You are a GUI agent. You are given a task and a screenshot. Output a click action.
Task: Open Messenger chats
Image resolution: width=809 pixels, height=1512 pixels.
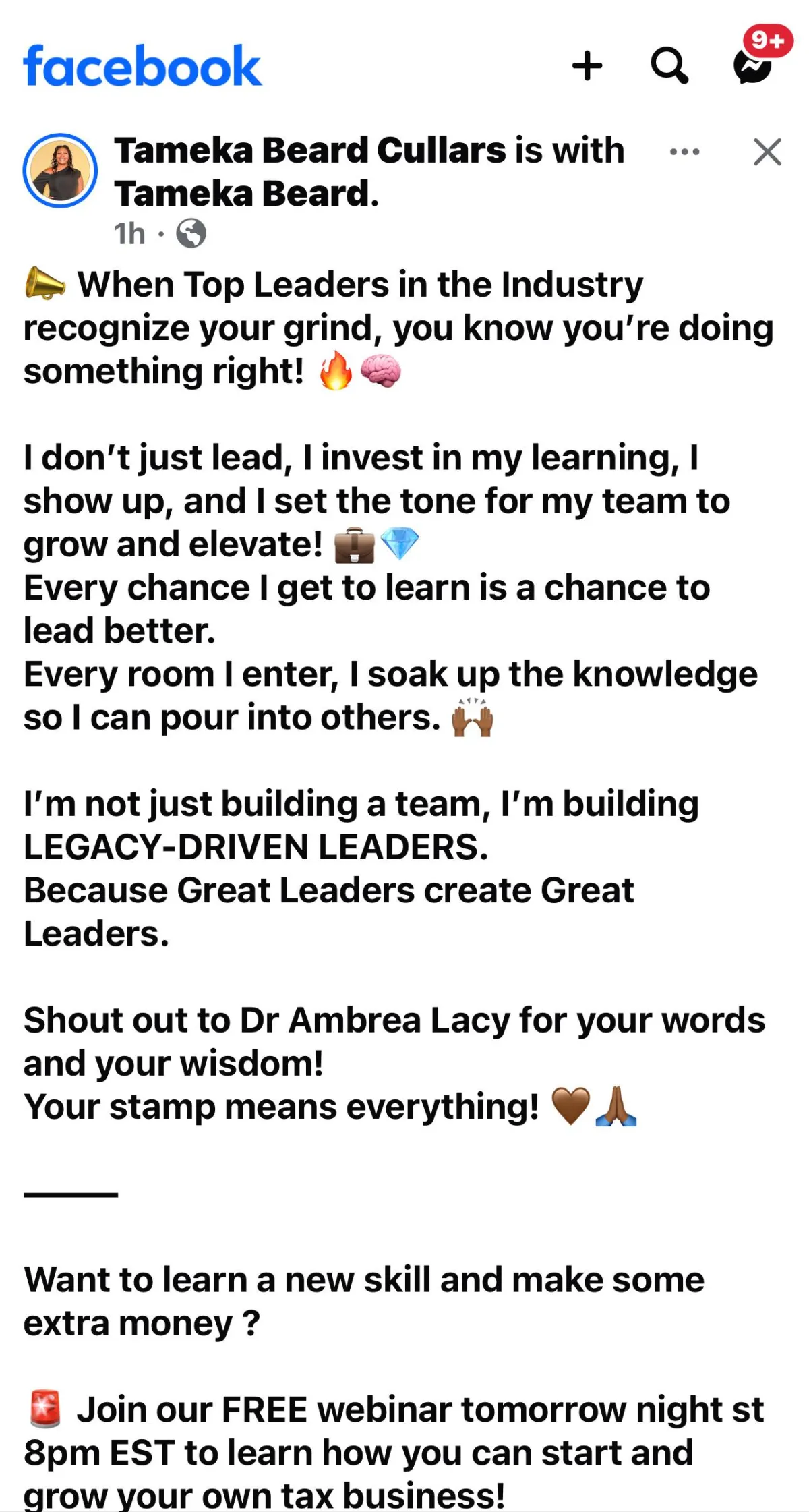tap(752, 65)
